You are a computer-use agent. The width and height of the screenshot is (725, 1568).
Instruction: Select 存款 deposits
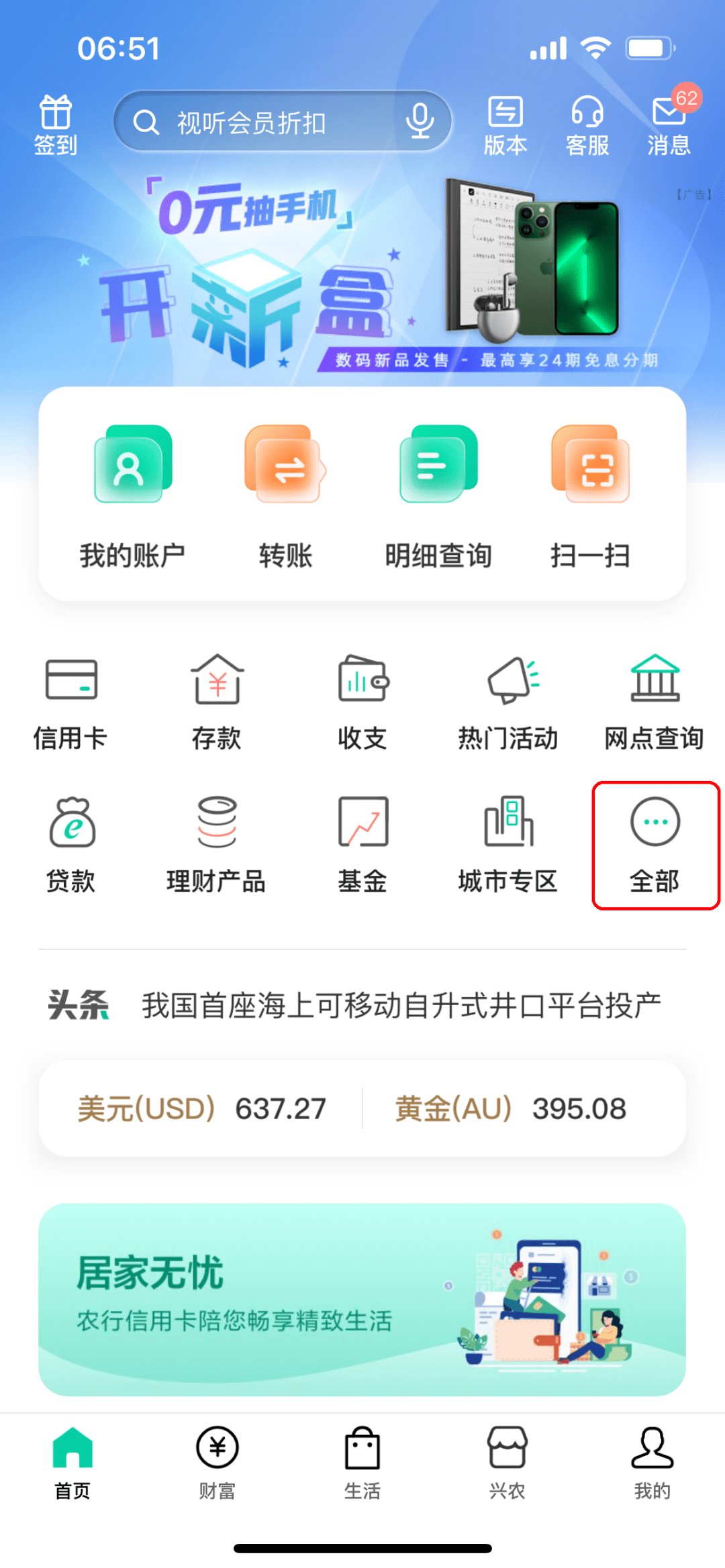(217, 701)
